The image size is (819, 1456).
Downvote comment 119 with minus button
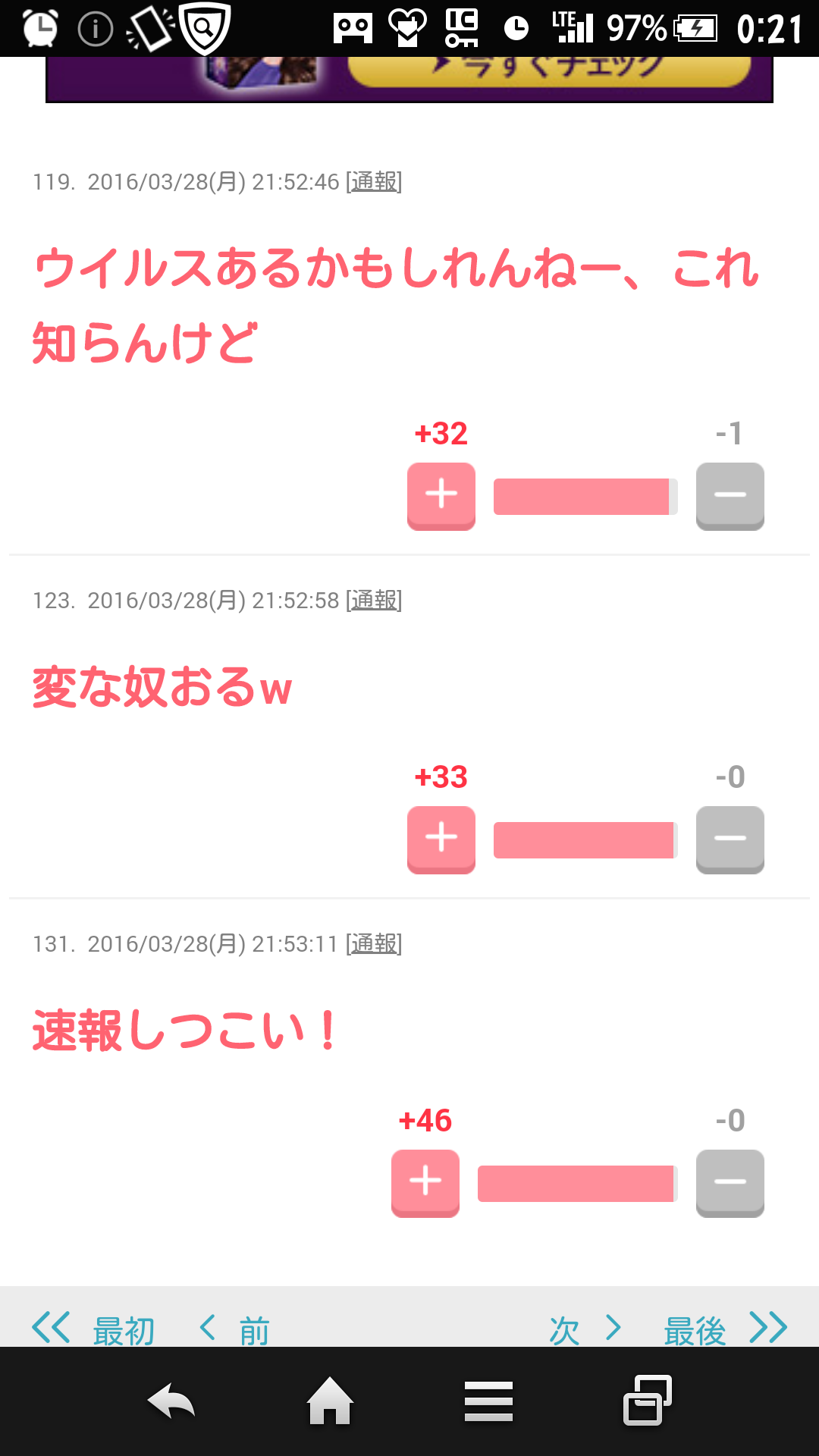point(730,496)
